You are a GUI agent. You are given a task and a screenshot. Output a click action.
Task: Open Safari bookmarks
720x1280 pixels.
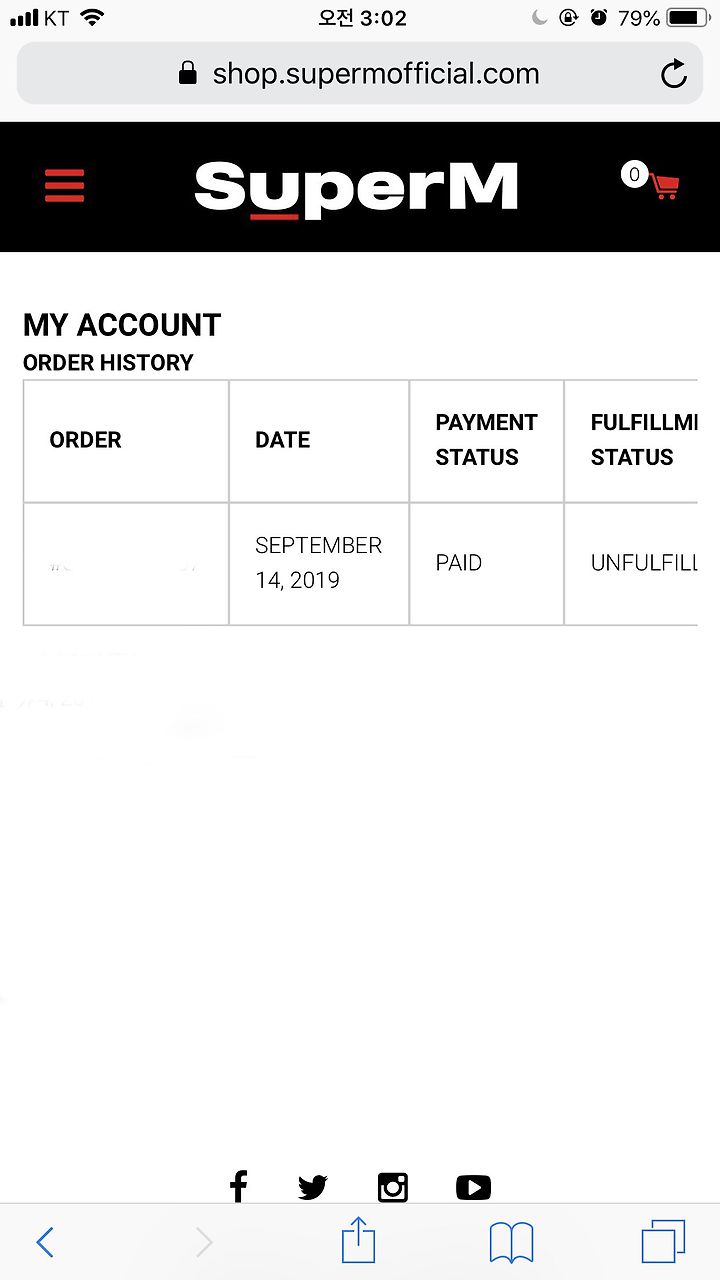511,1243
